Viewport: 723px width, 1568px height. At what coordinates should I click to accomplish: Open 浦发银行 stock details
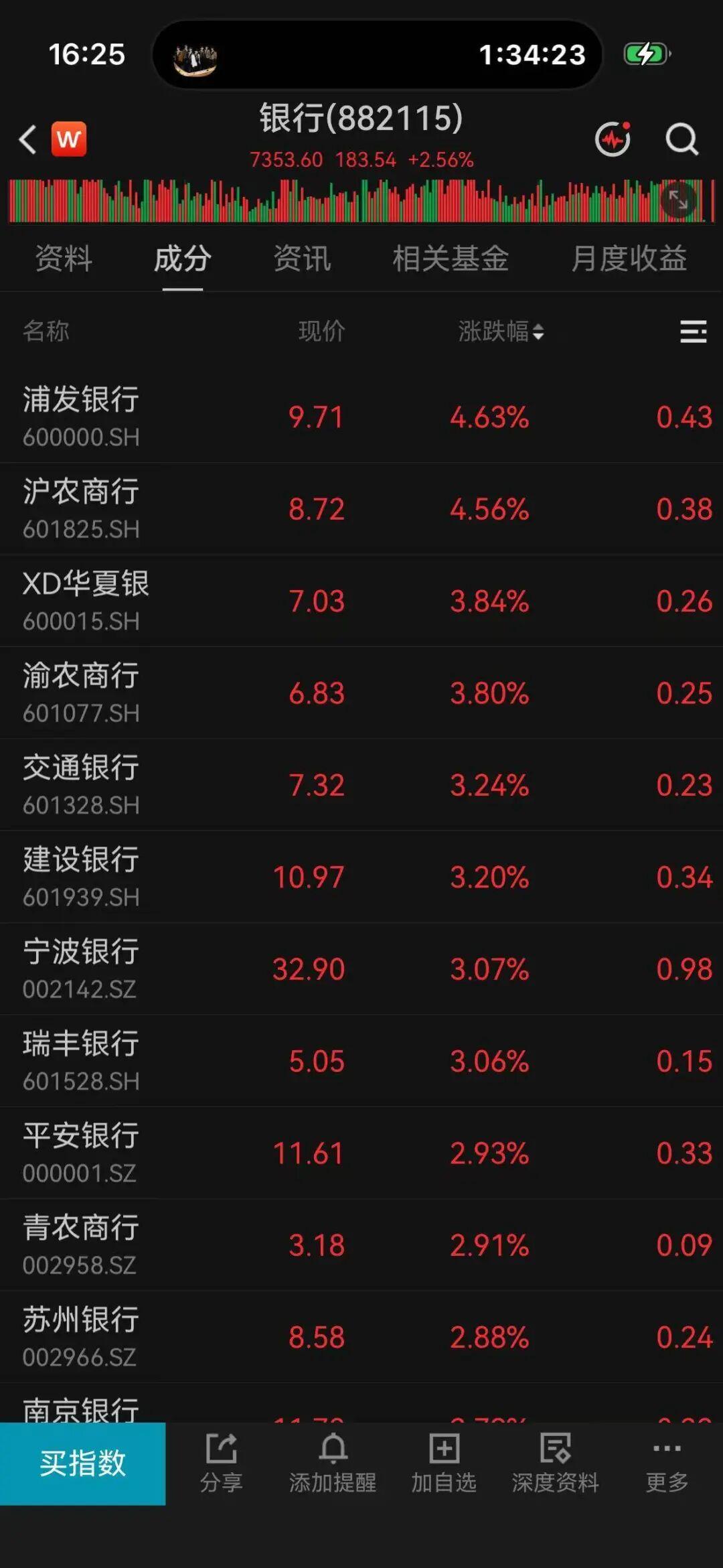tap(361, 417)
